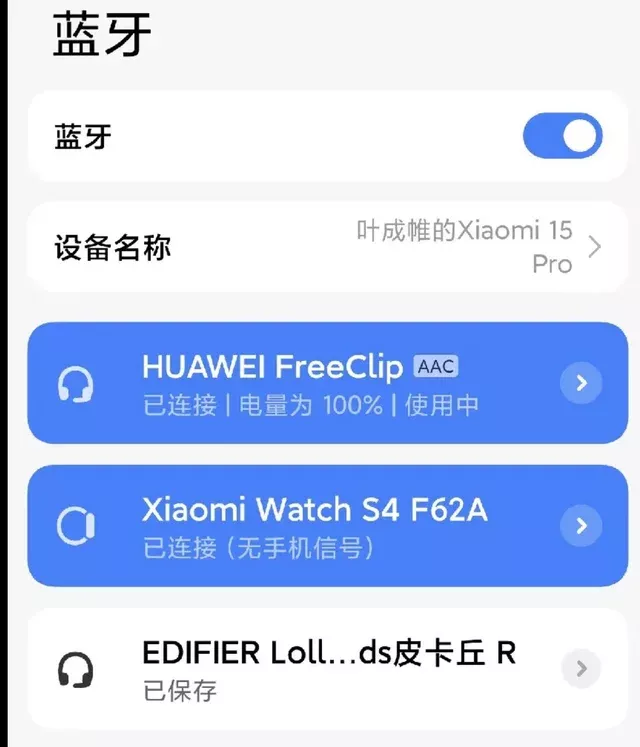Connect to the saved EDIFIER device
This screenshot has width=640, height=747.
pos(300,668)
